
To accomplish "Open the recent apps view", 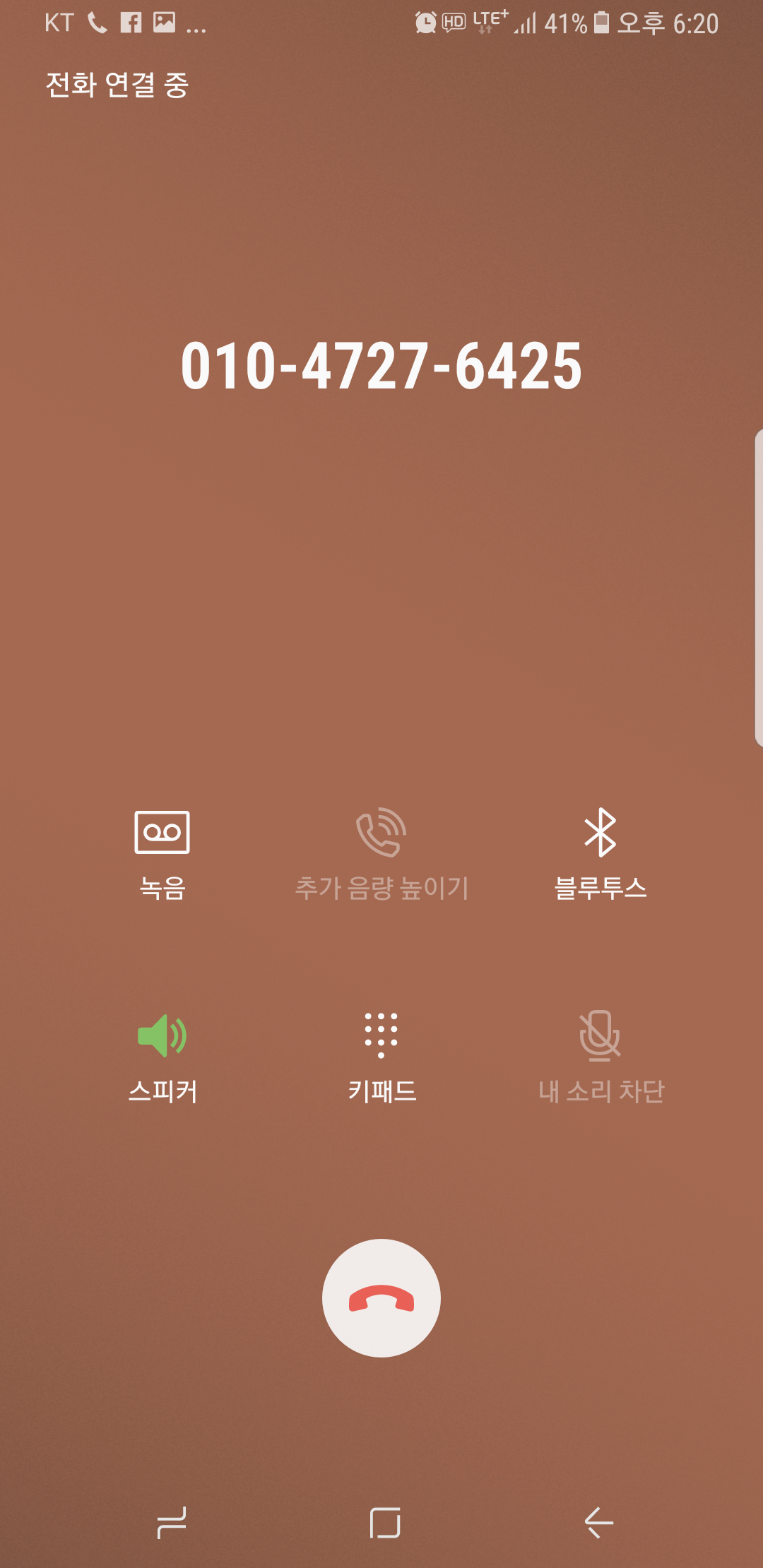I will coord(172,1522).
